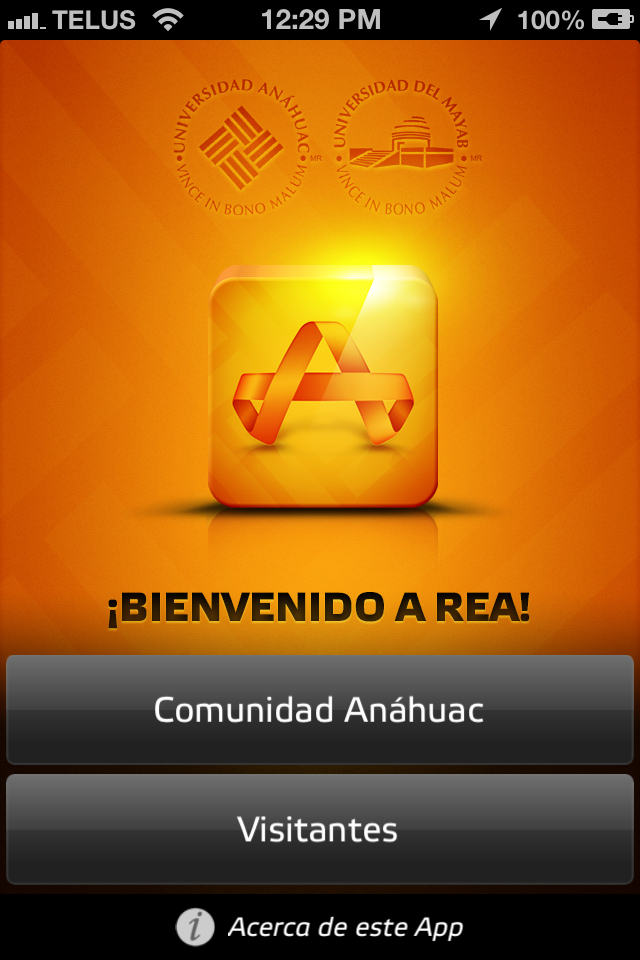The image size is (640, 960).
Task: Open Acerca de este App info
Action: click(x=320, y=927)
